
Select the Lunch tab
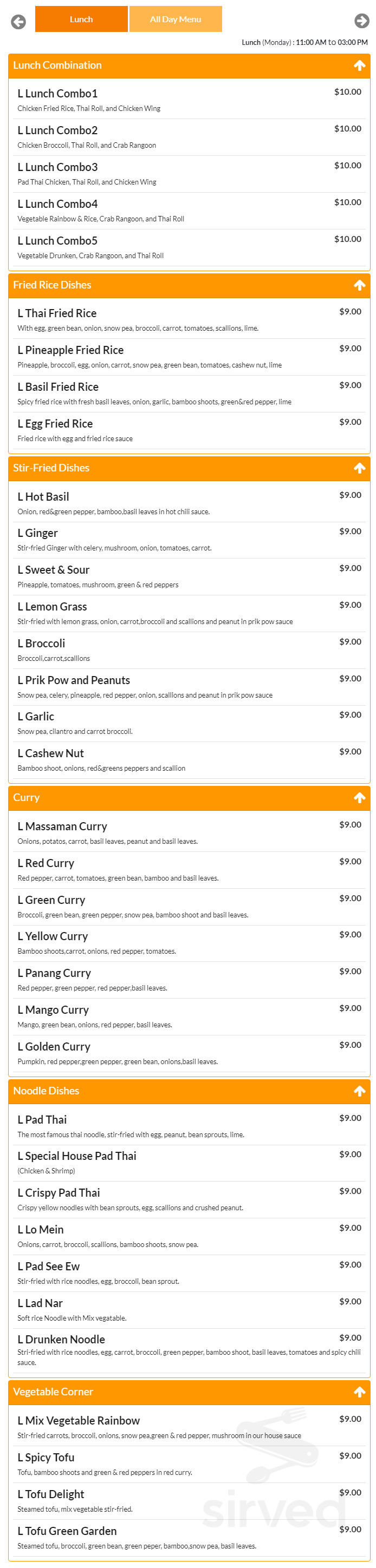[x=81, y=19]
